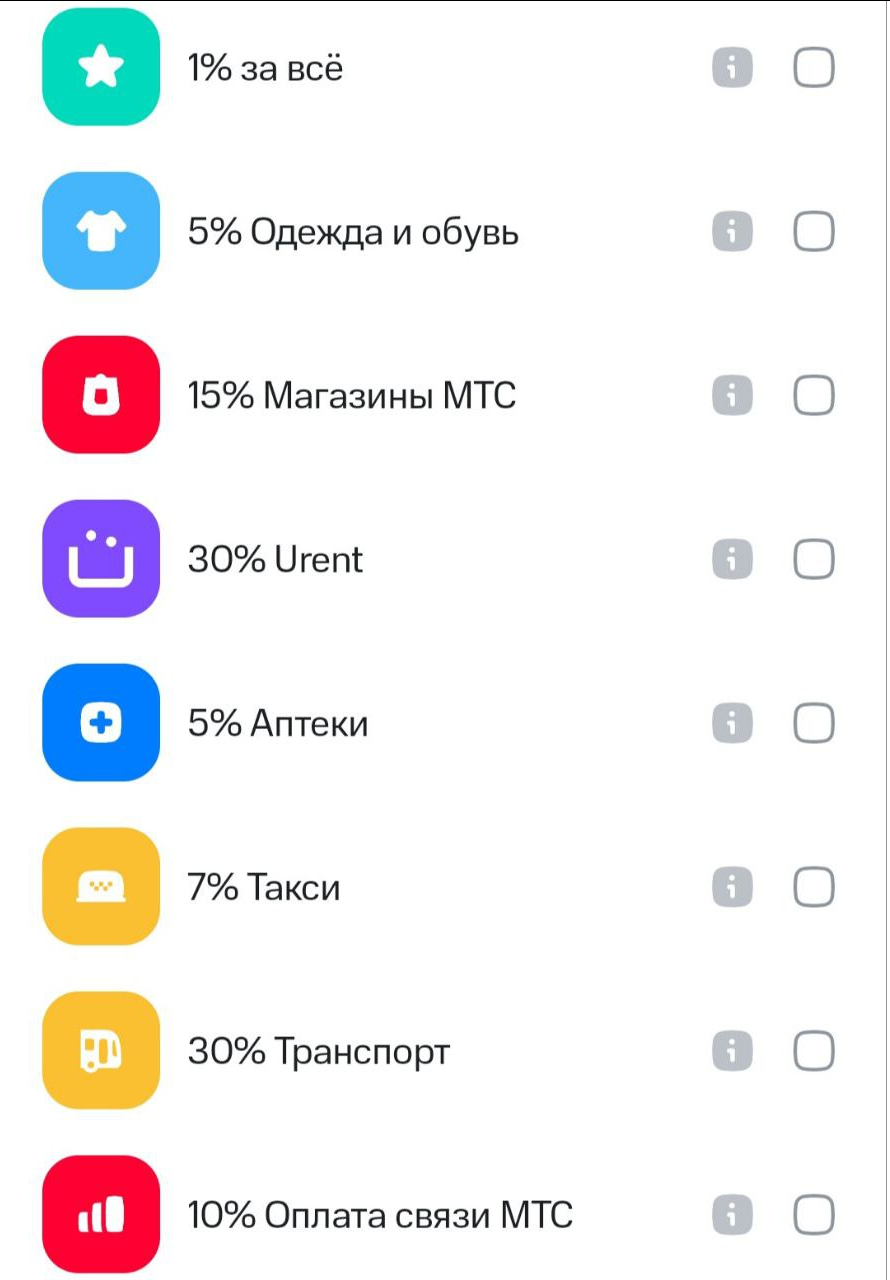Screen dimensions: 890x1280
Task: Open info about the 7% Такси category
Action: click(731, 886)
